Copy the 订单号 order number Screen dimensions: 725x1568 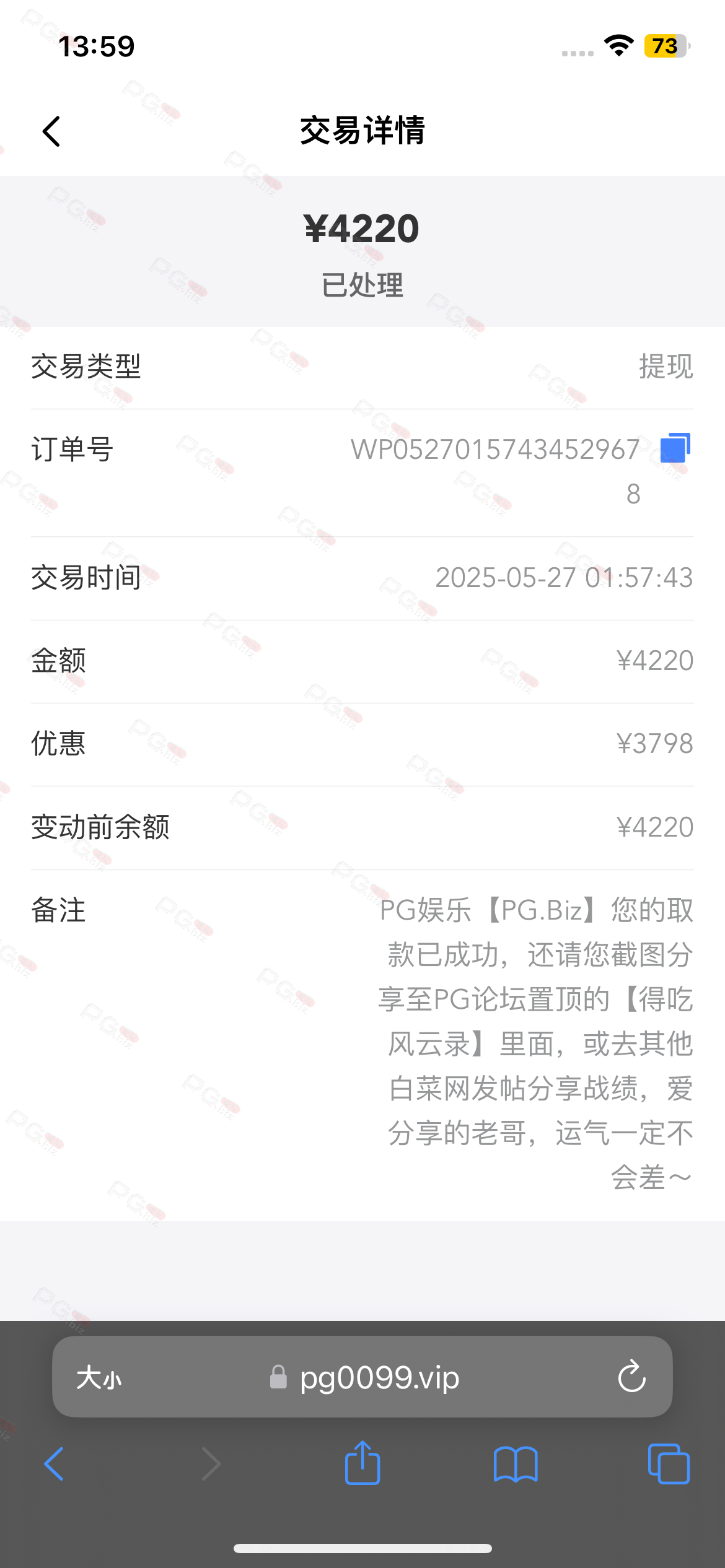[x=675, y=447]
